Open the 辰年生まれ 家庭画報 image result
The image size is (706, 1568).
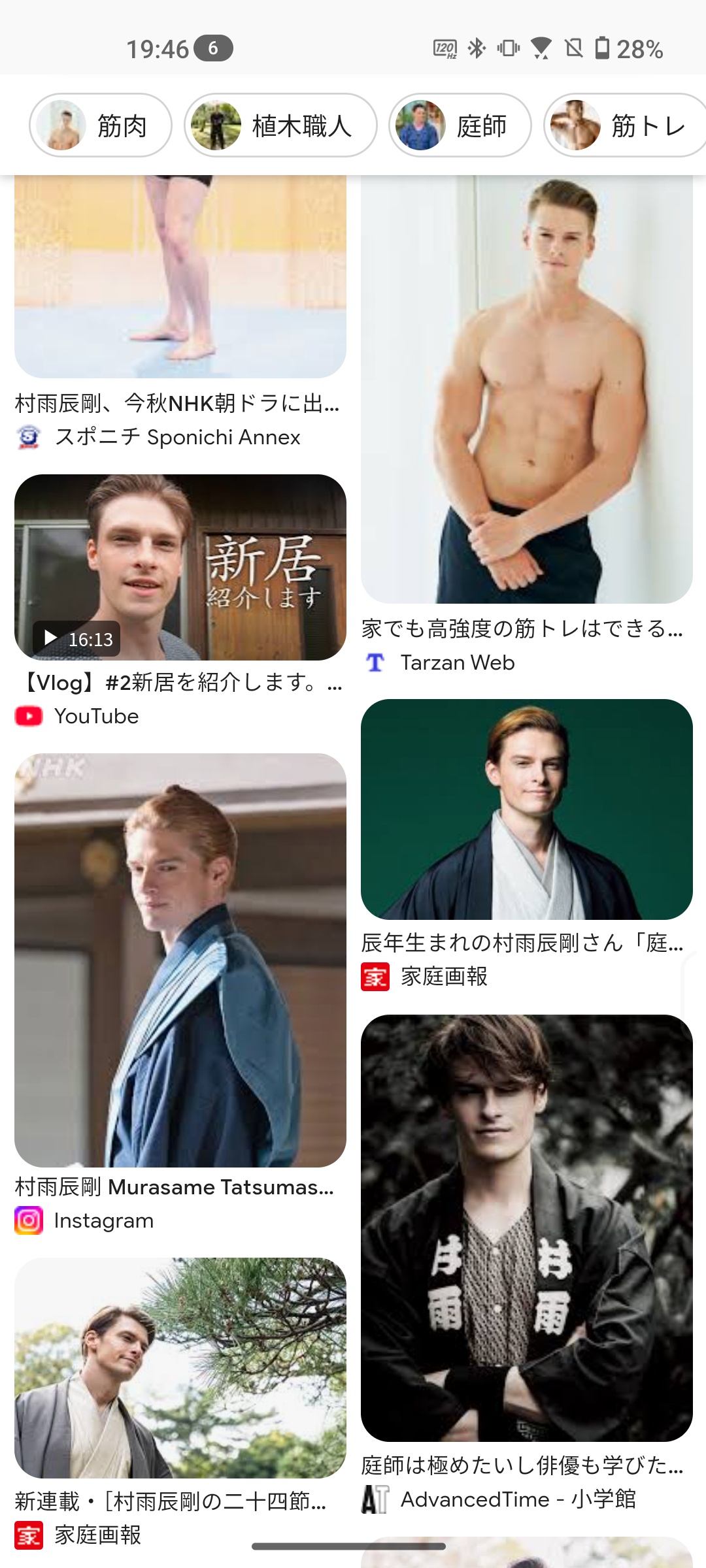pyautogui.click(x=527, y=809)
